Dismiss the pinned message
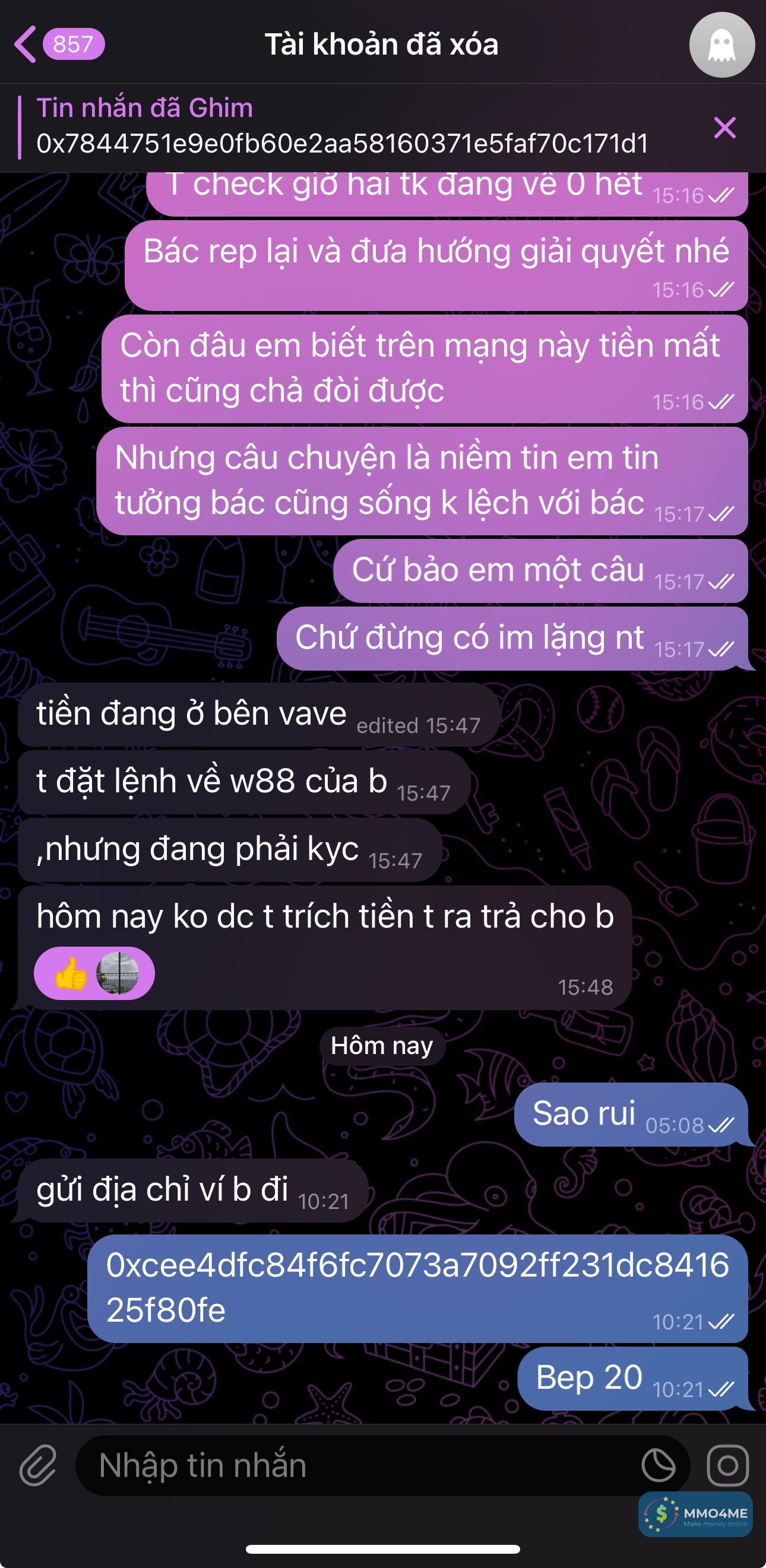The height and width of the screenshot is (1568, 766). coord(724,128)
